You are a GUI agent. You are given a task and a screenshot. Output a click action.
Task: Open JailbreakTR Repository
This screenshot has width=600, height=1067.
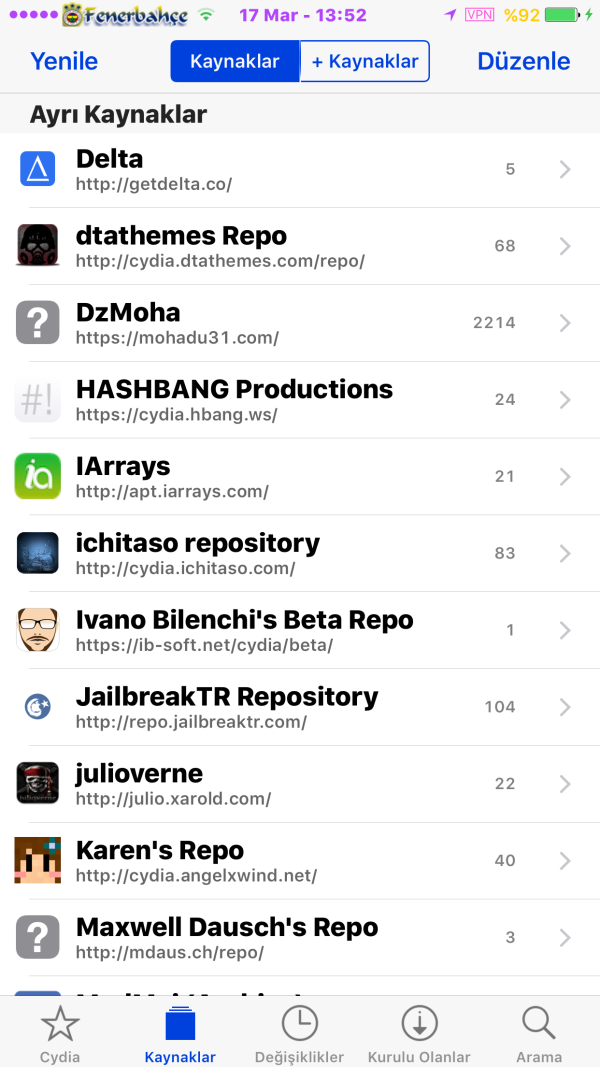pyautogui.click(x=300, y=707)
